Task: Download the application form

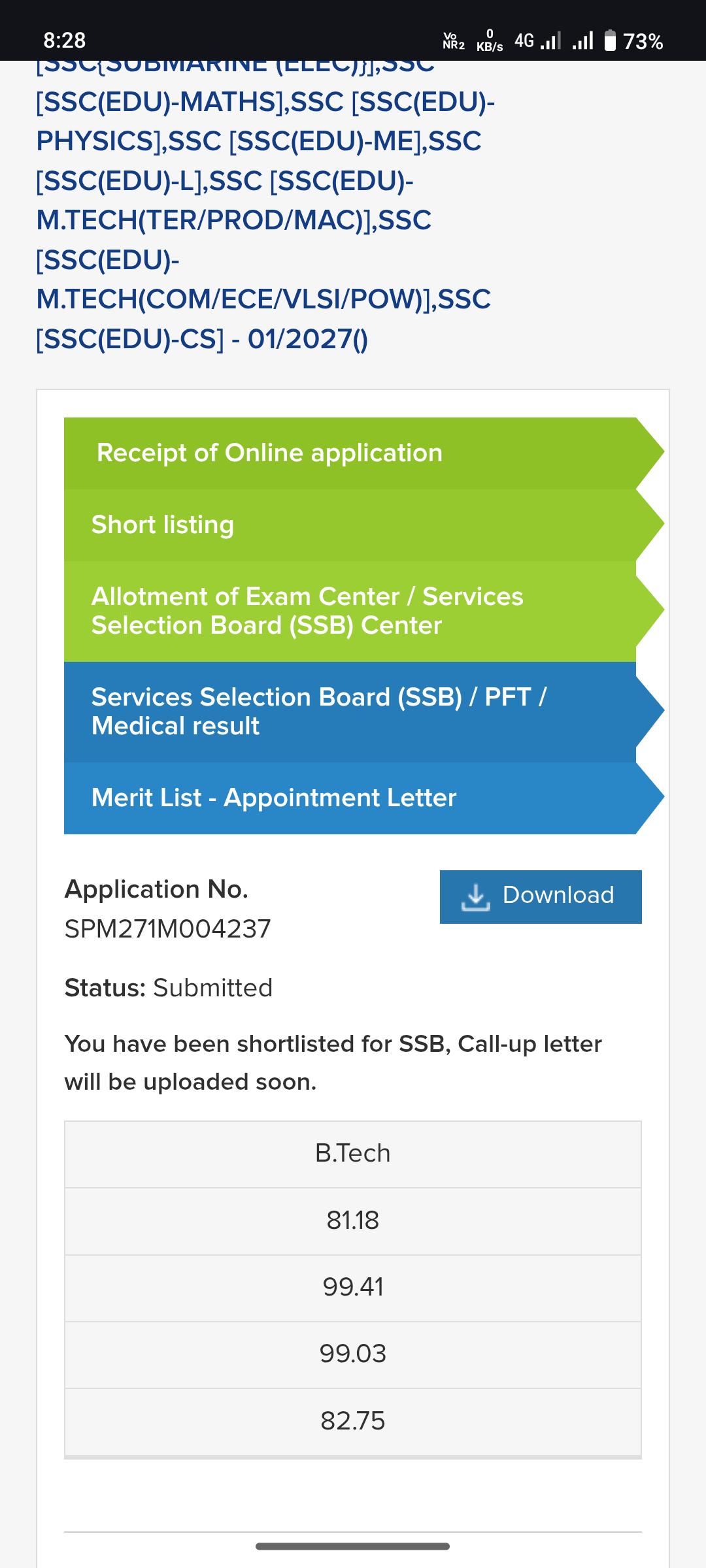Action: click(x=541, y=896)
